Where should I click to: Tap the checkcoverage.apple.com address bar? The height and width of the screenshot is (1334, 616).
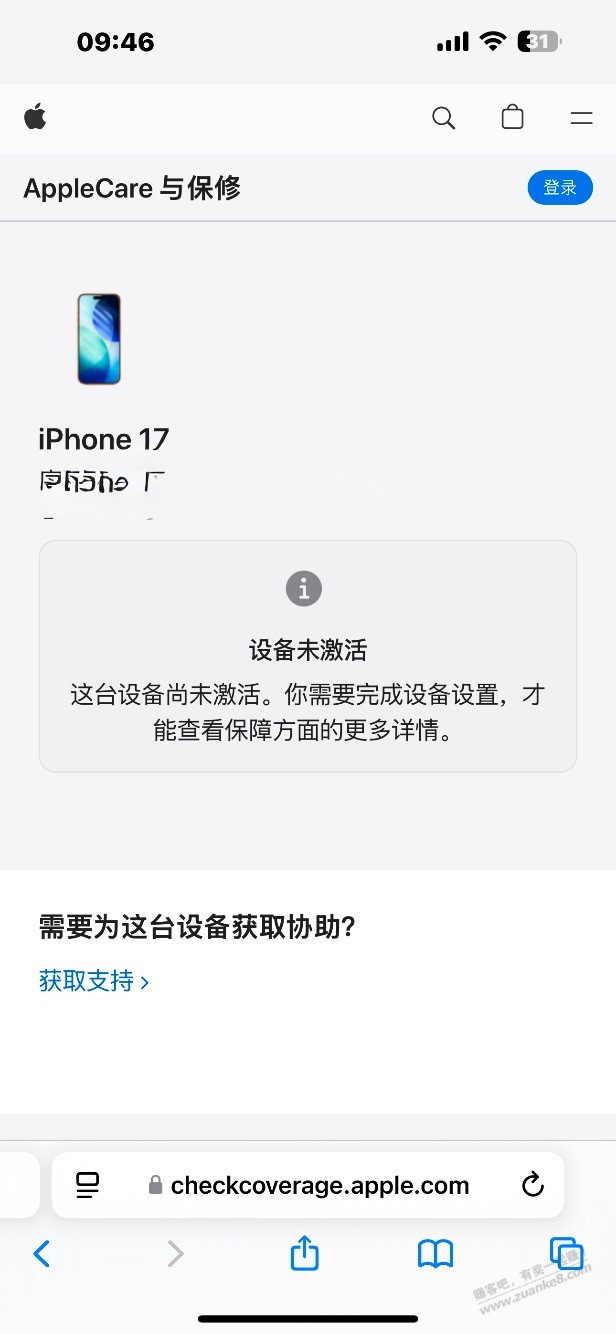coord(318,1186)
